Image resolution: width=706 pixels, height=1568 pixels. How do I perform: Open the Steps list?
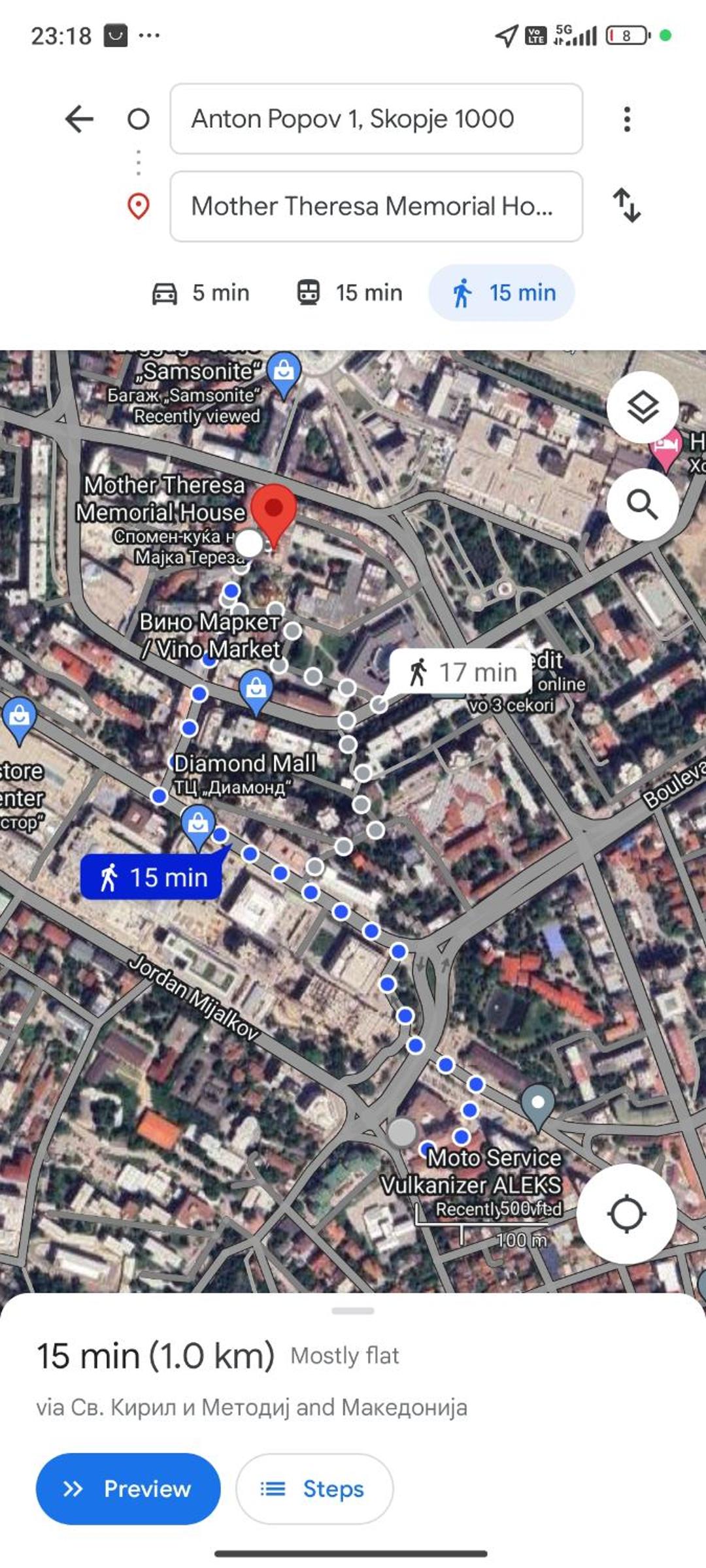[x=314, y=1489]
